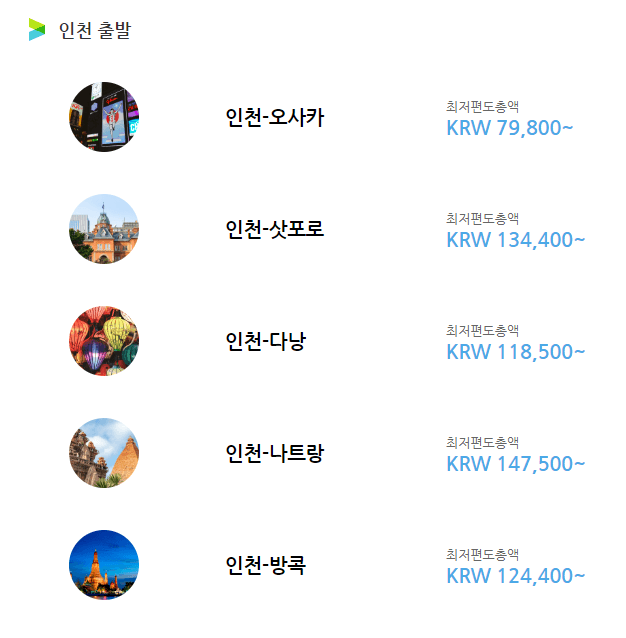Open the 인천-오사카 route fare
Screen dimensions: 626x638
click(x=275, y=118)
